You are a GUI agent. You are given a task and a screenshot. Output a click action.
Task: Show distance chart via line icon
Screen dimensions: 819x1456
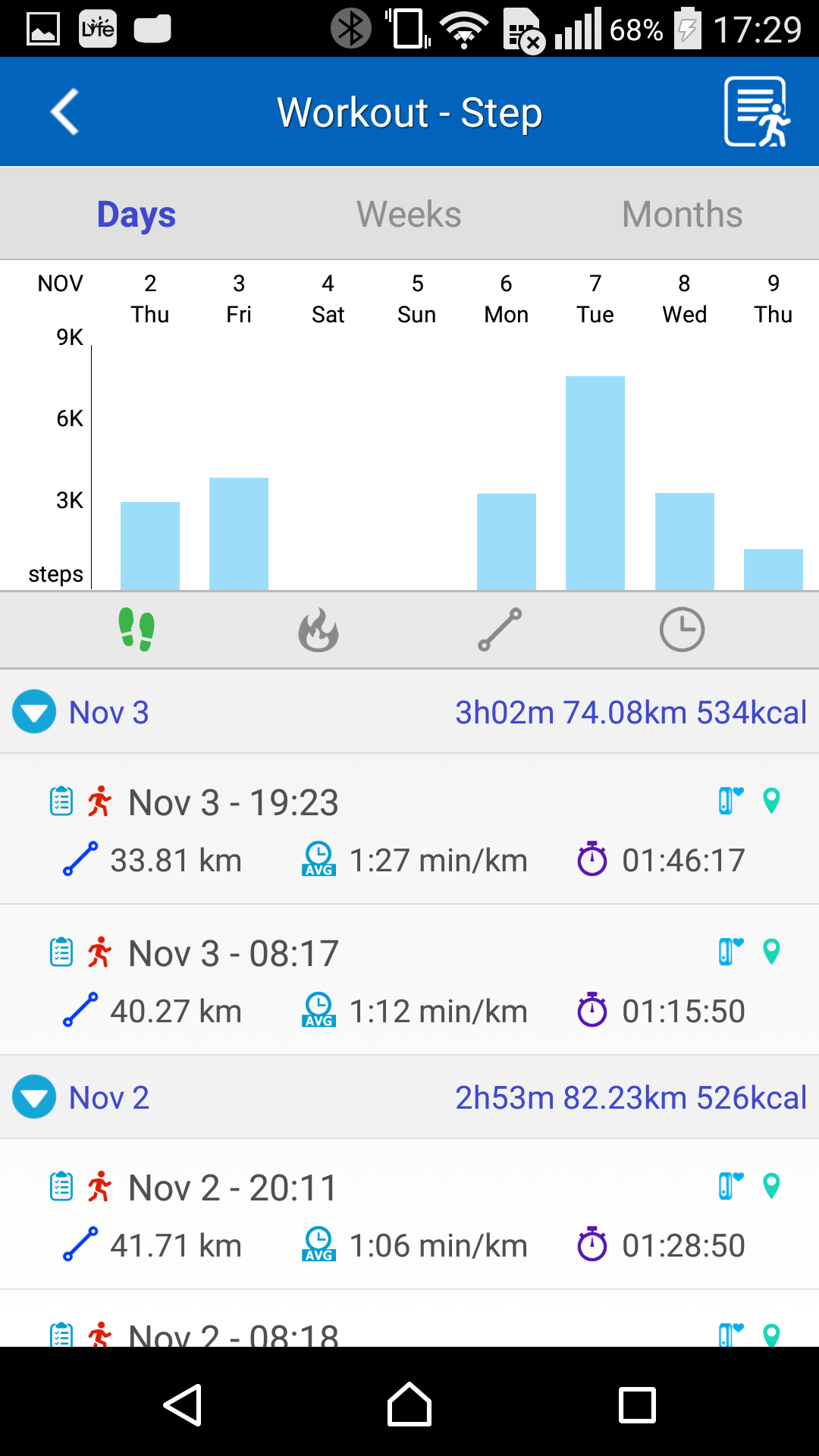point(500,629)
